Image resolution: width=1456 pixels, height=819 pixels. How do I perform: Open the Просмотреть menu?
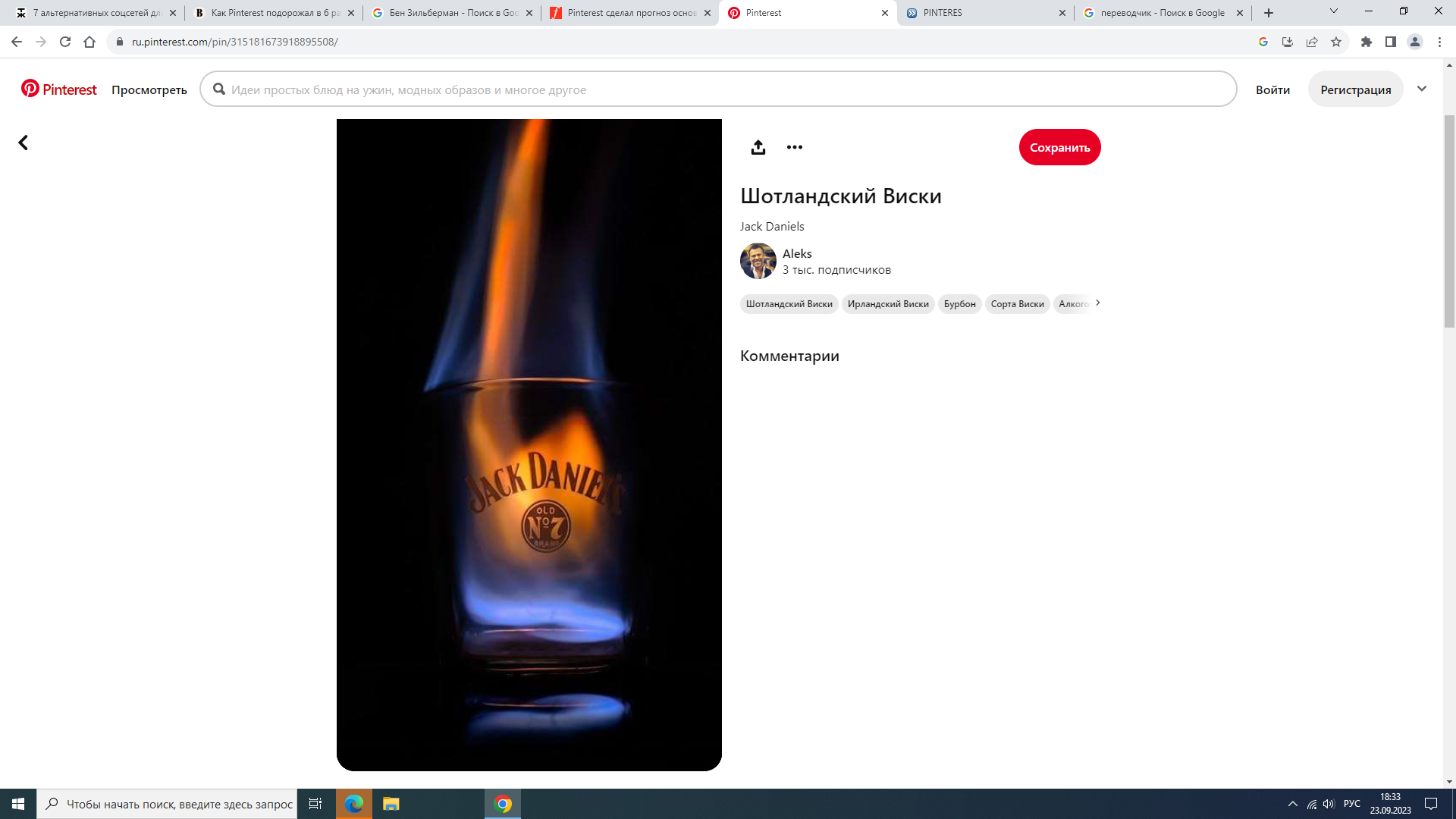tap(149, 89)
